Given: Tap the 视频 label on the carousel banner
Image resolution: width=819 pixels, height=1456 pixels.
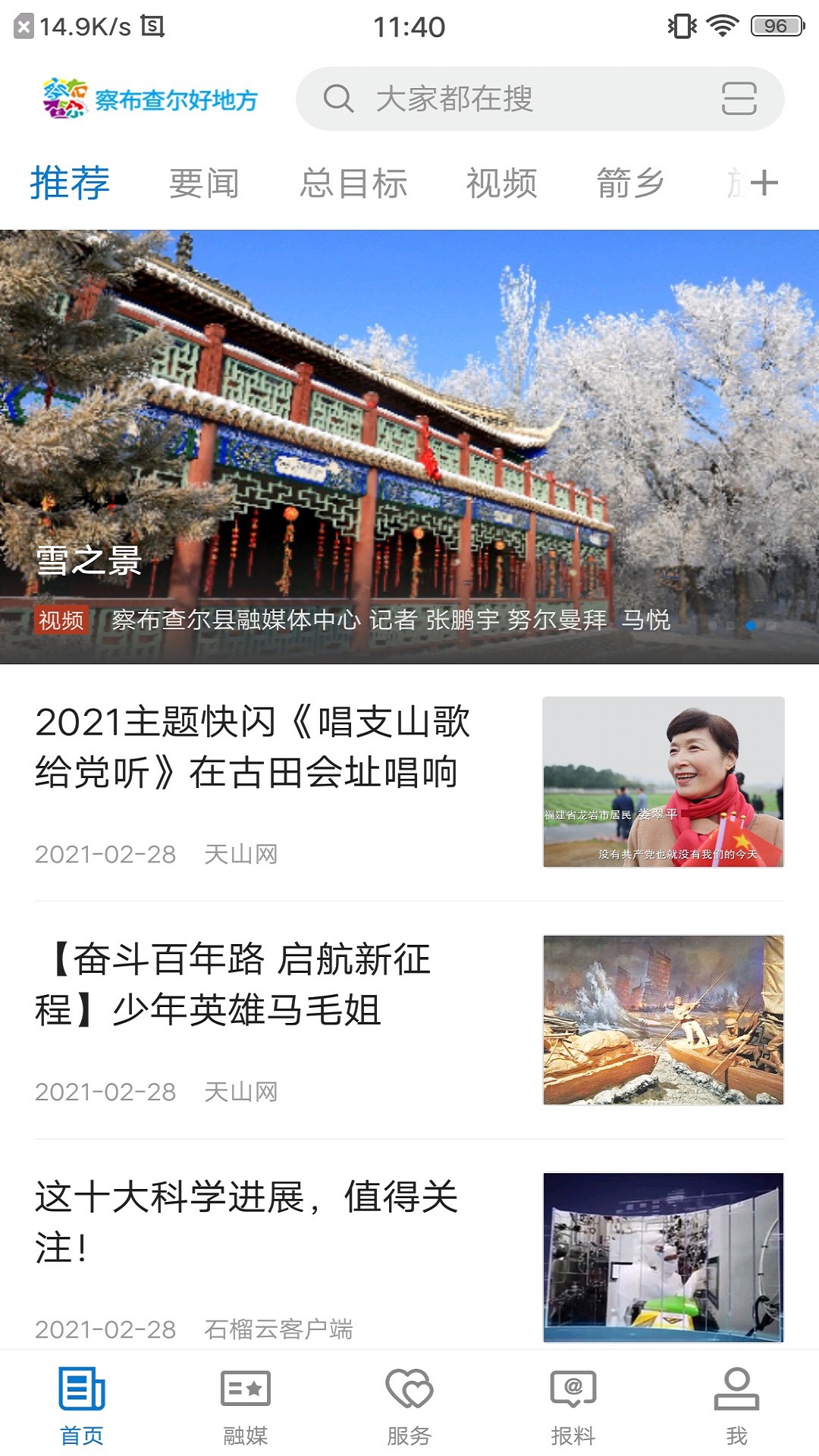Looking at the screenshot, I should point(61,622).
